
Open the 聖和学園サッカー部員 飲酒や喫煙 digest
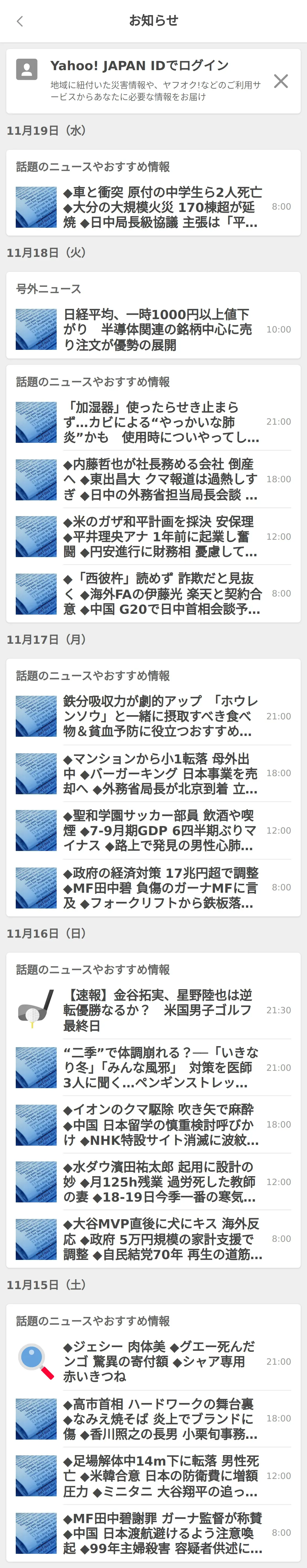153,830
